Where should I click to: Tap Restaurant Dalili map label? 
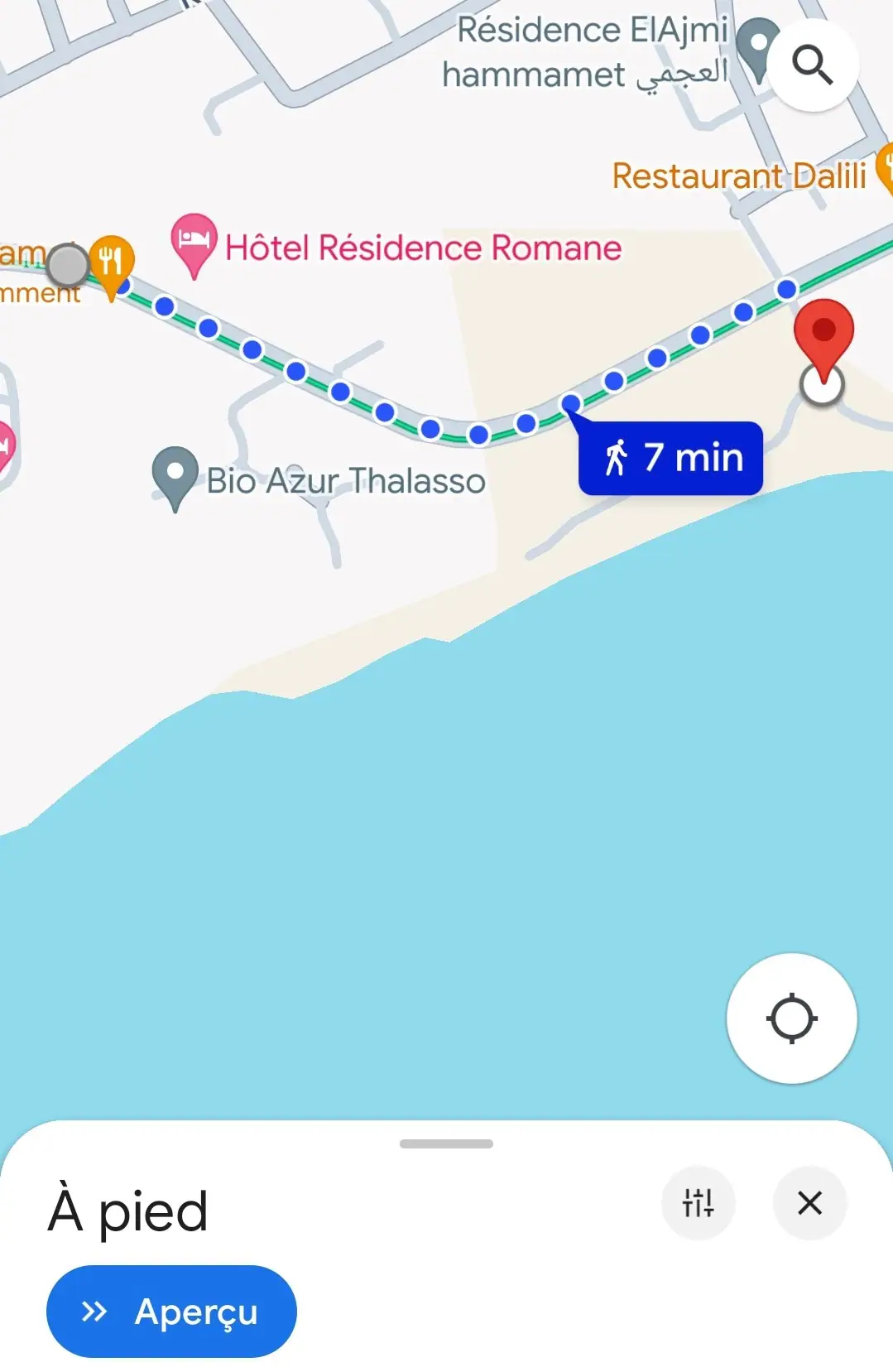click(x=738, y=176)
